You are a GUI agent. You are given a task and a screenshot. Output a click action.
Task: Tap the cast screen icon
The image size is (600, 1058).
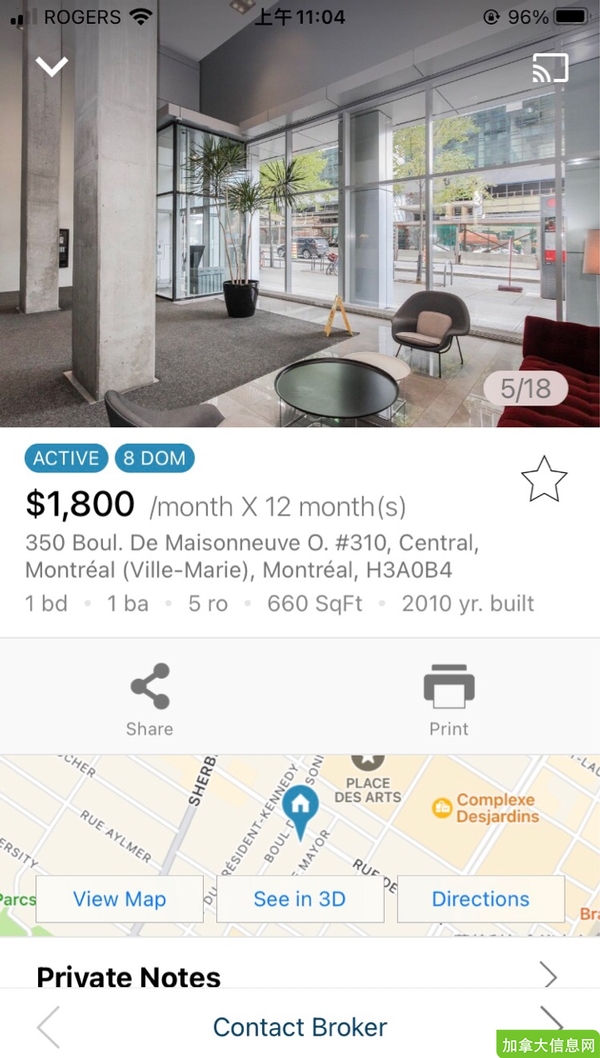point(550,67)
